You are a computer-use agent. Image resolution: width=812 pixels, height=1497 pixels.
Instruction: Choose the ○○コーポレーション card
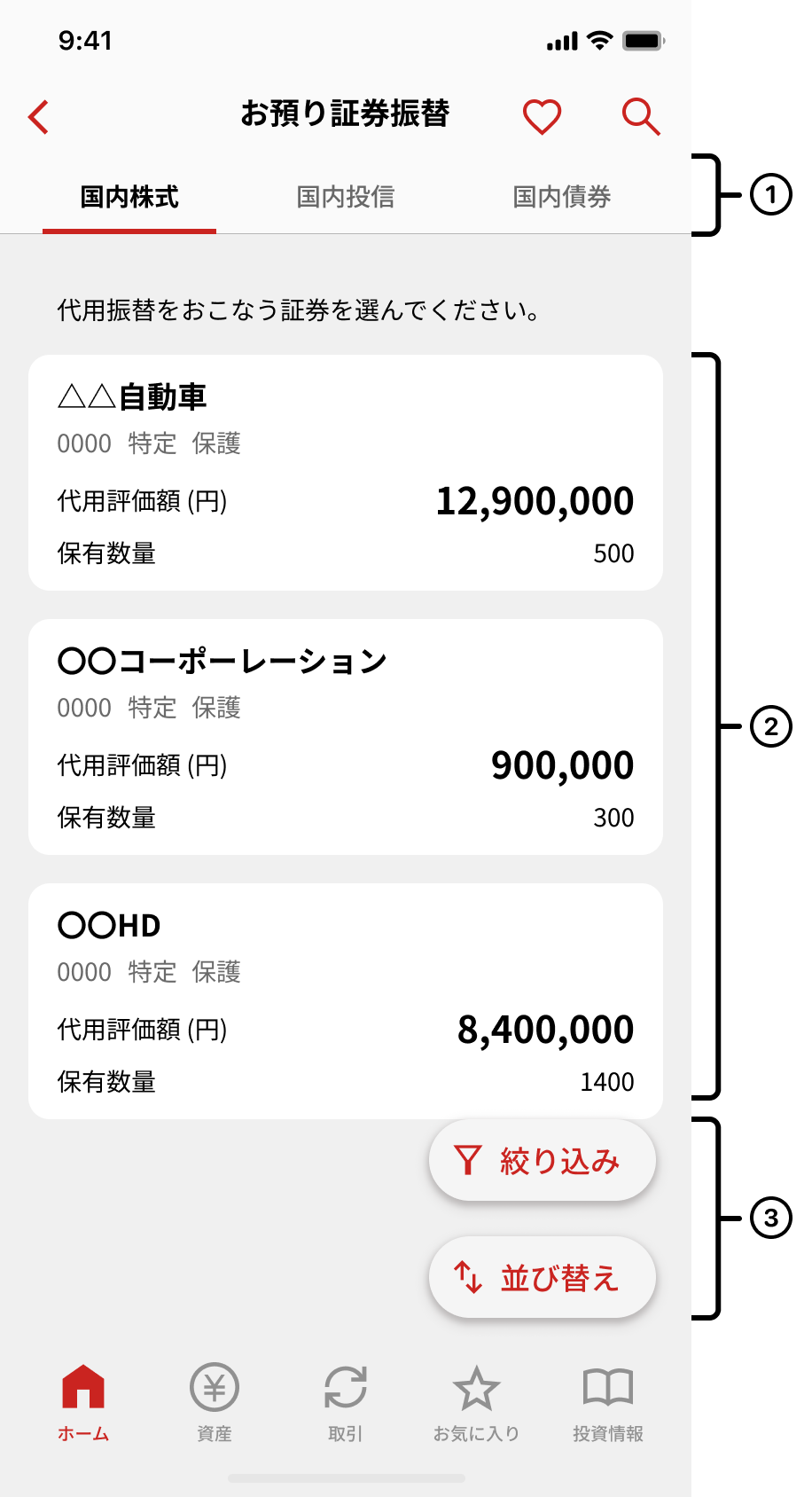(346, 737)
